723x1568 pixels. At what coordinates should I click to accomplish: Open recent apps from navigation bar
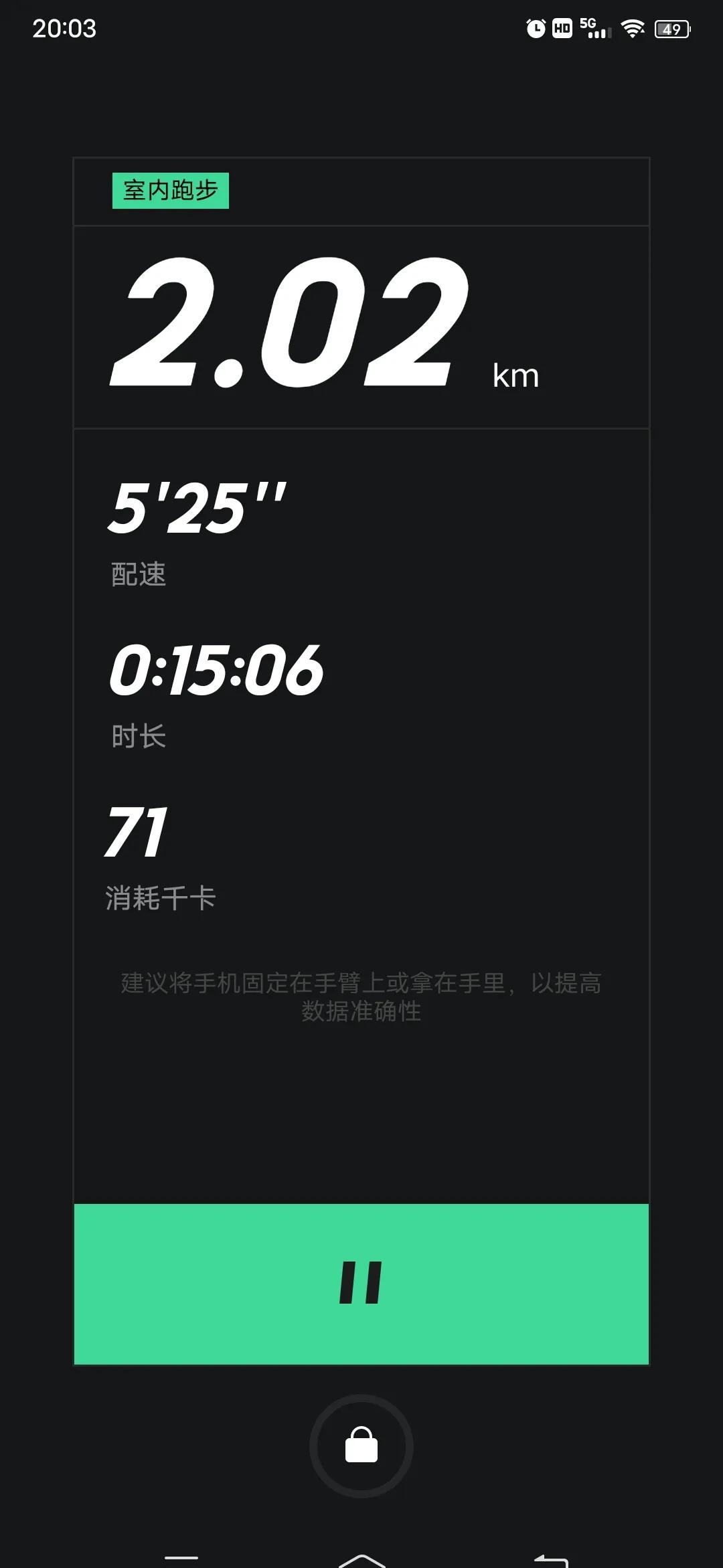click(x=181, y=1559)
